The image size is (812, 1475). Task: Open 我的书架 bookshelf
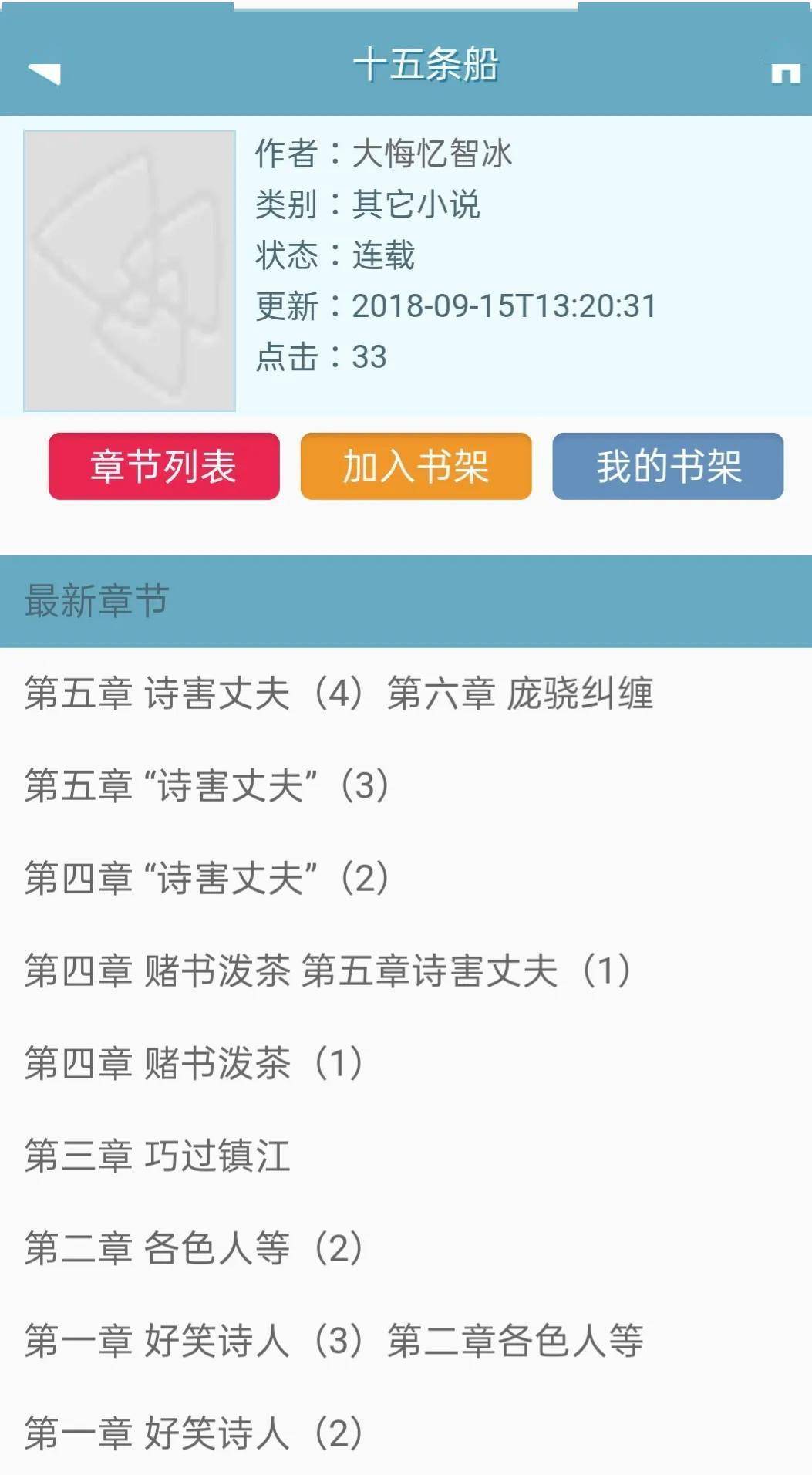point(669,467)
